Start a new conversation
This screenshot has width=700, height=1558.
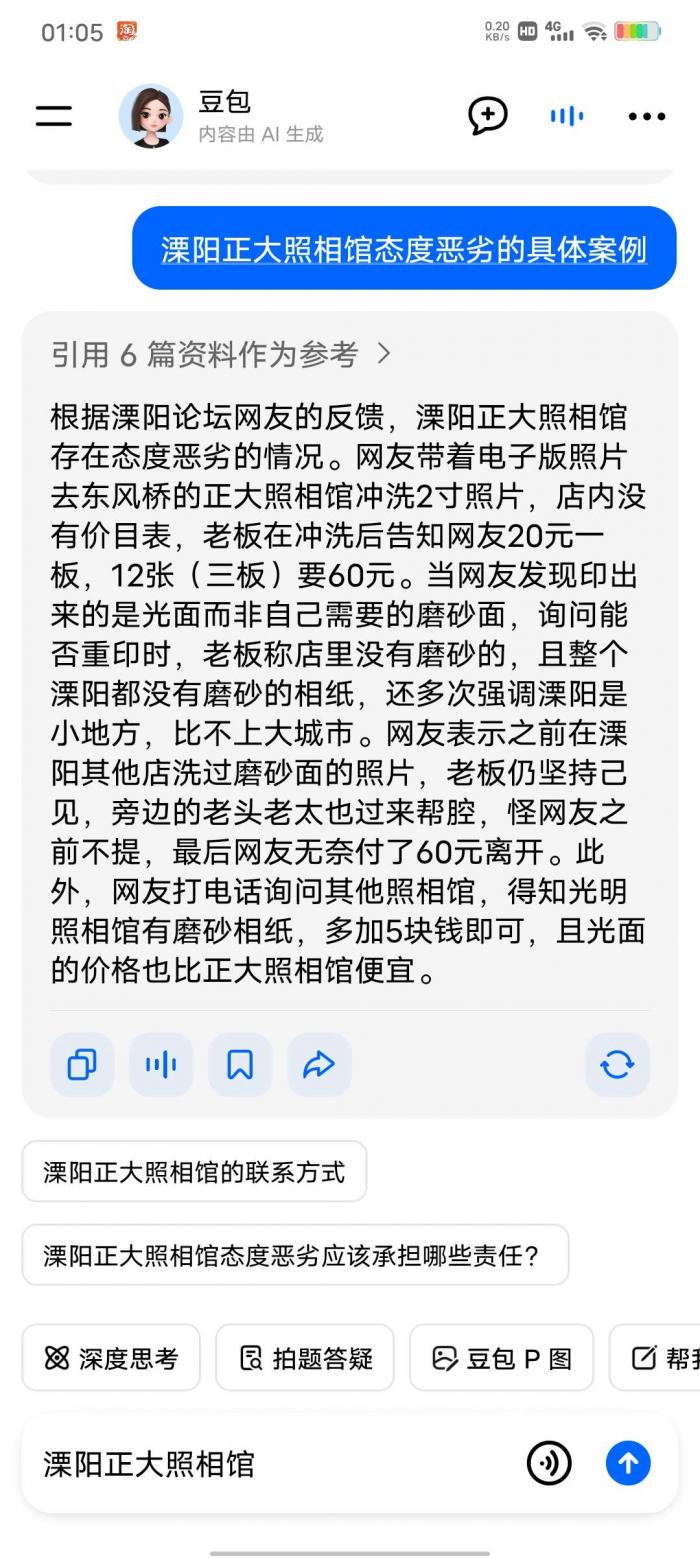[488, 116]
